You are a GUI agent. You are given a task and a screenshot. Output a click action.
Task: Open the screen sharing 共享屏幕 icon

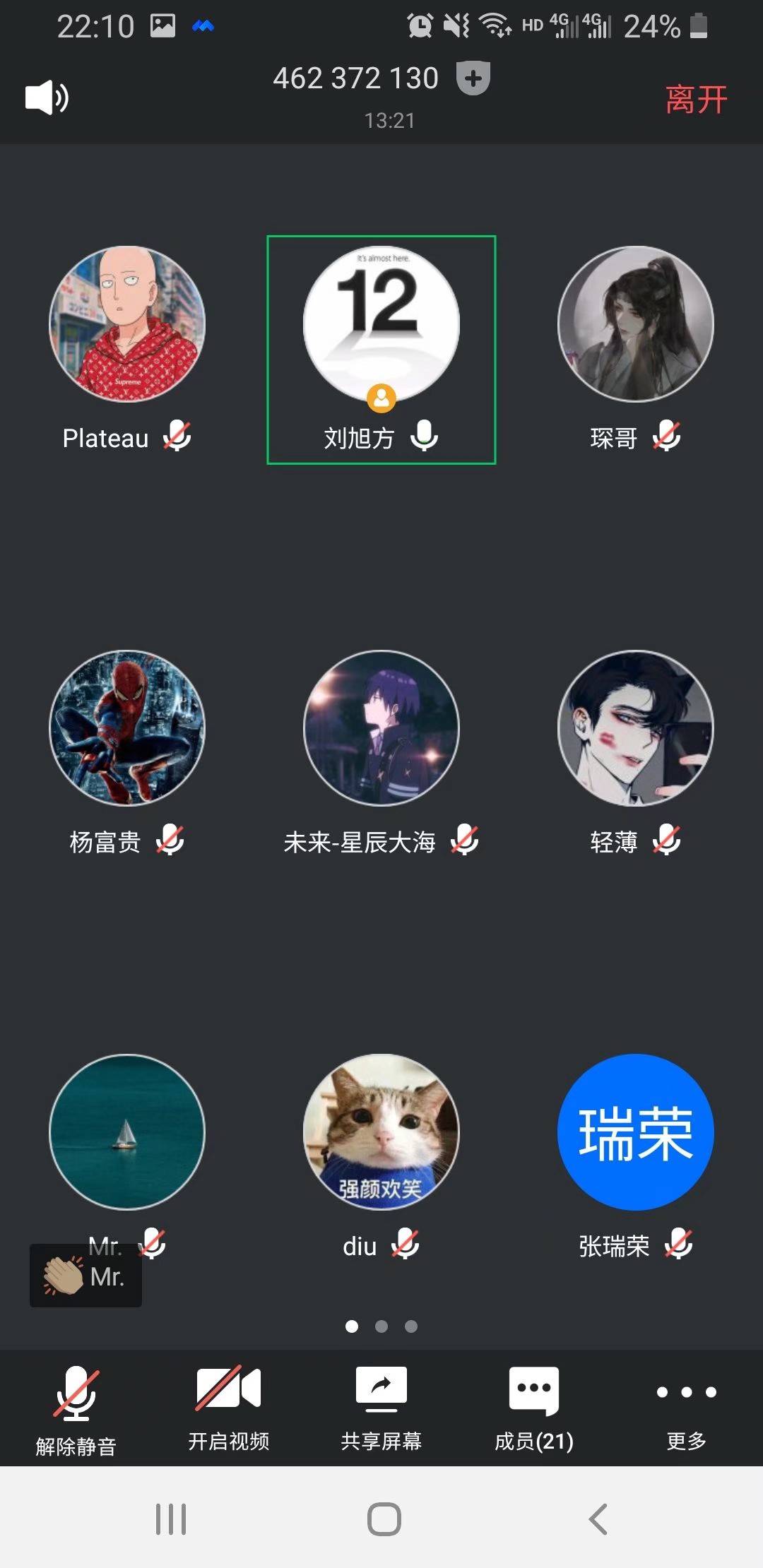tap(380, 1388)
